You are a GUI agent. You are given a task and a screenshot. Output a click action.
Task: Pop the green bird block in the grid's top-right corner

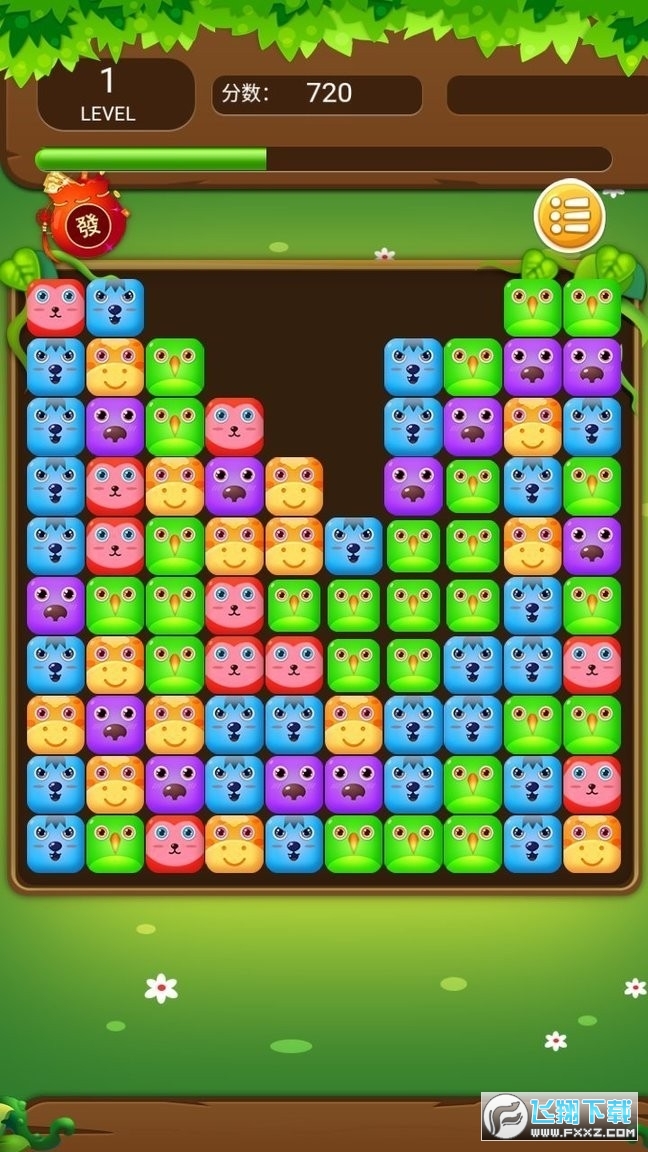[592, 307]
